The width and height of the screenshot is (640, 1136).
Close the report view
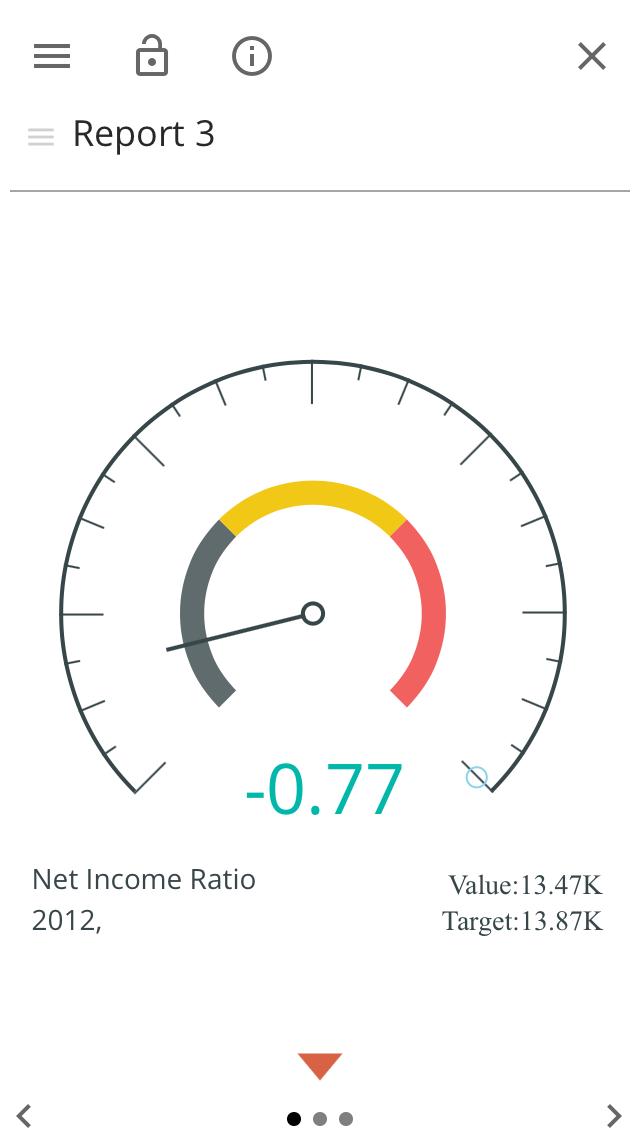[592, 56]
